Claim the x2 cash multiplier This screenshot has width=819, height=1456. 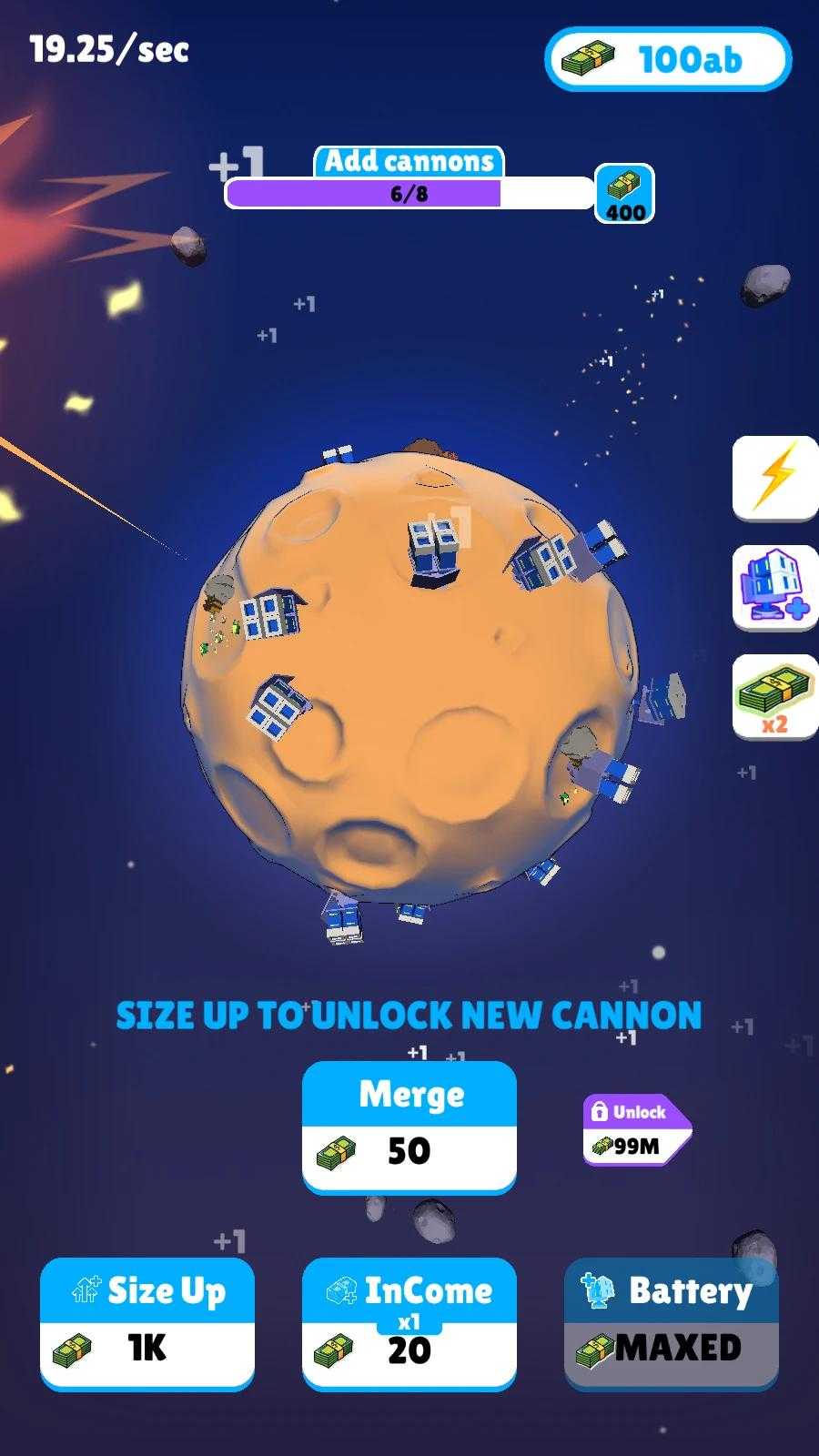pyautogui.click(x=774, y=696)
